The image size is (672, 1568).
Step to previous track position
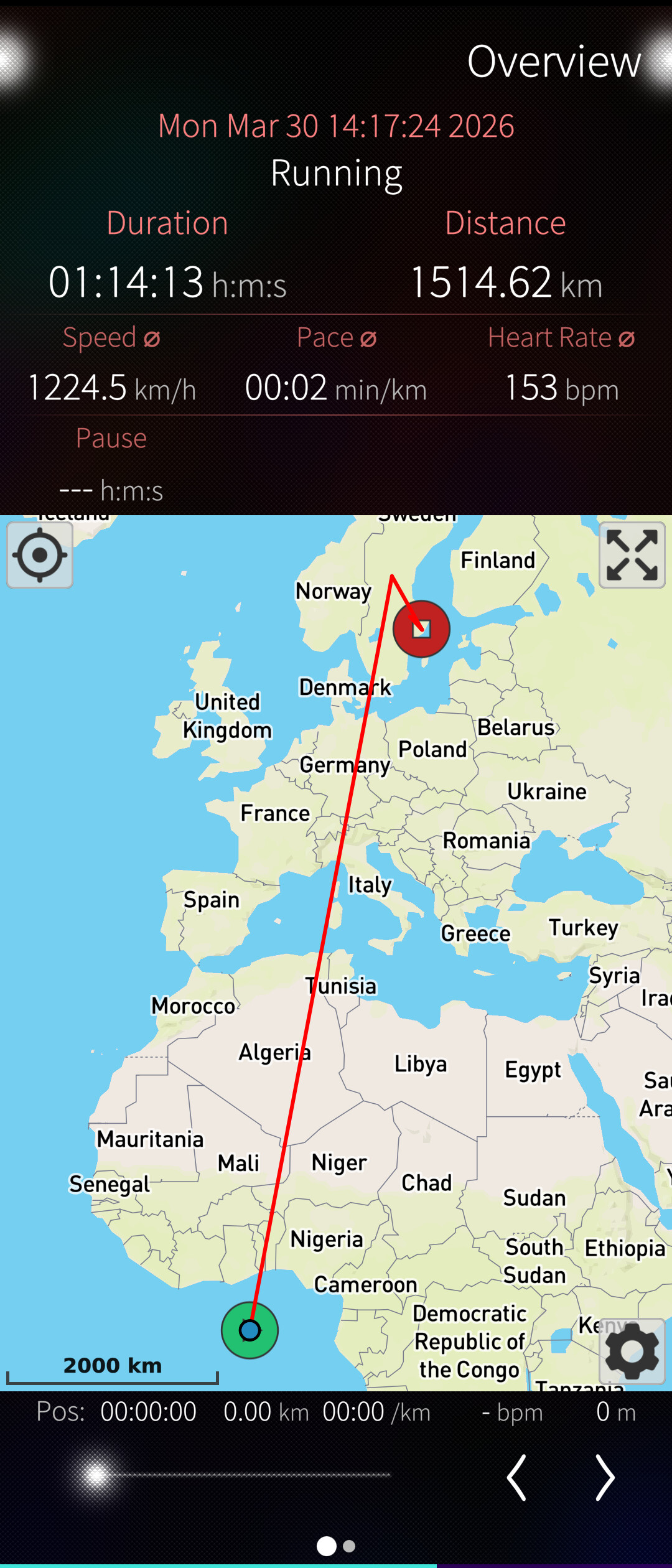tap(517, 1477)
